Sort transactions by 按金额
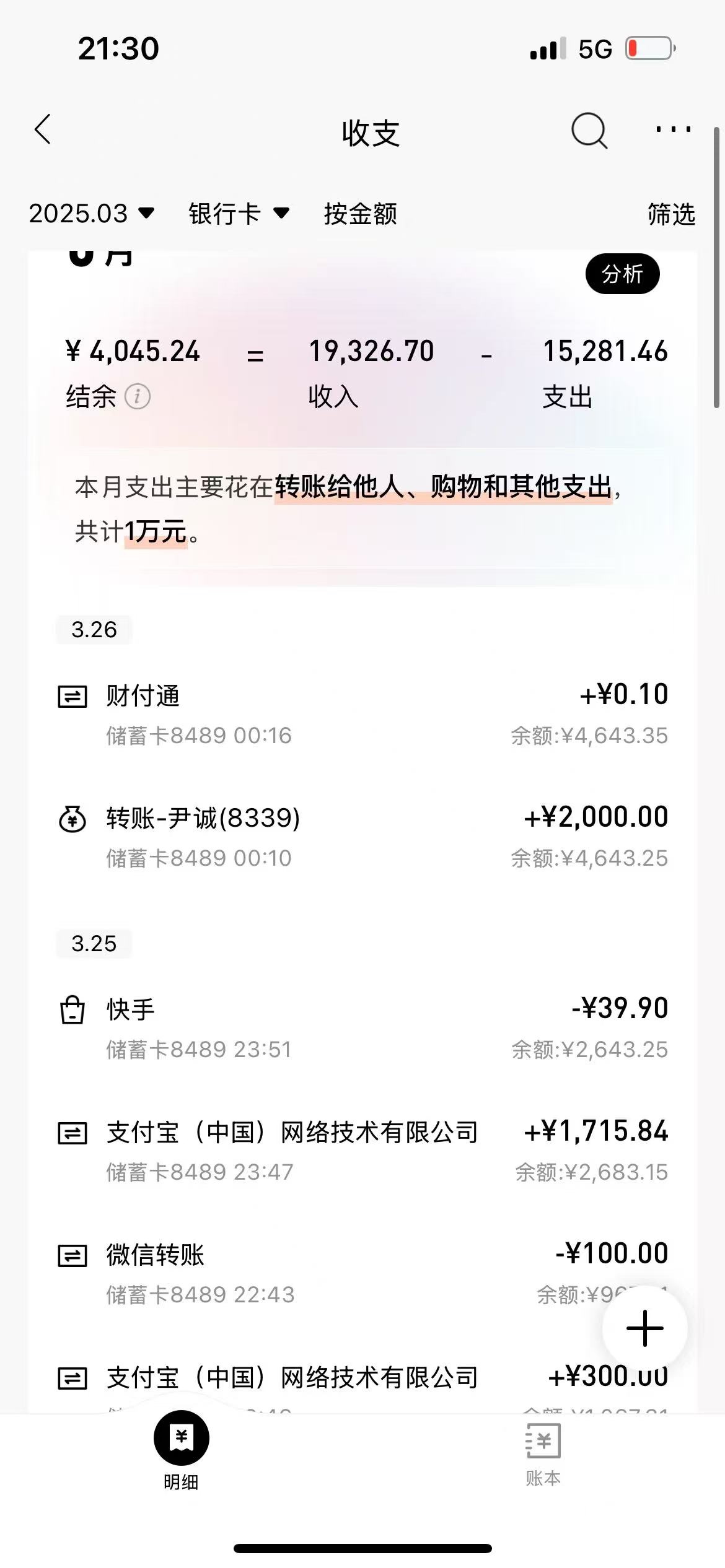Viewport: 725px width, 1568px height. pyautogui.click(x=361, y=214)
